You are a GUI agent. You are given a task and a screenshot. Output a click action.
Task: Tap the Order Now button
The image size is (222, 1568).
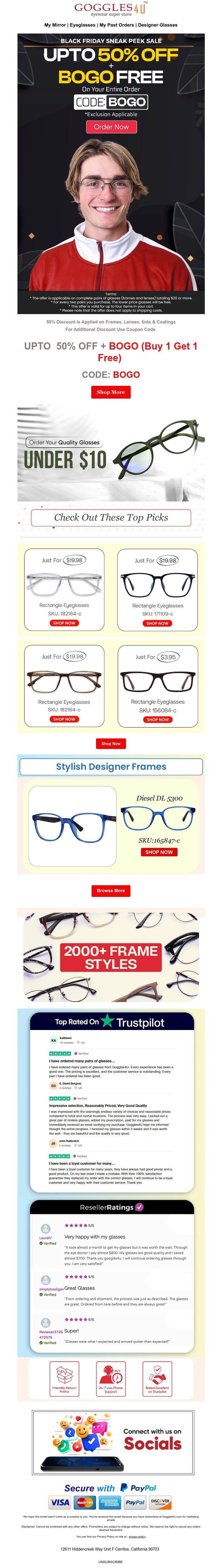(111, 127)
